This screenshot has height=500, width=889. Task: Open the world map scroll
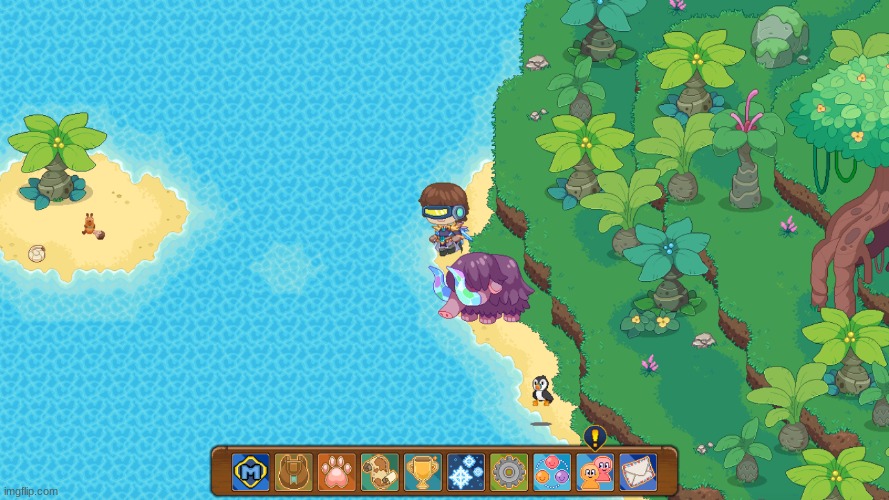(379, 471)
